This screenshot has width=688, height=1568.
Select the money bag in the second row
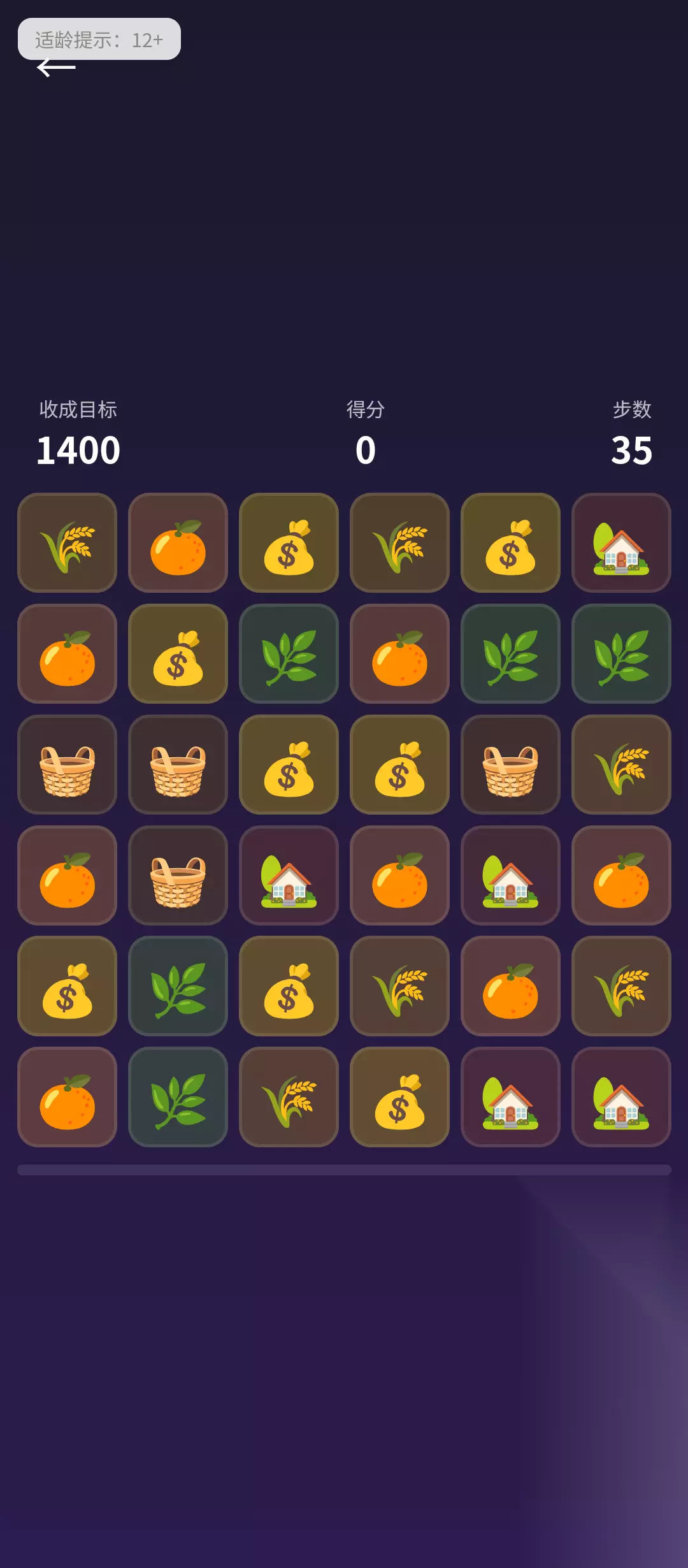(x=178, y=653)
